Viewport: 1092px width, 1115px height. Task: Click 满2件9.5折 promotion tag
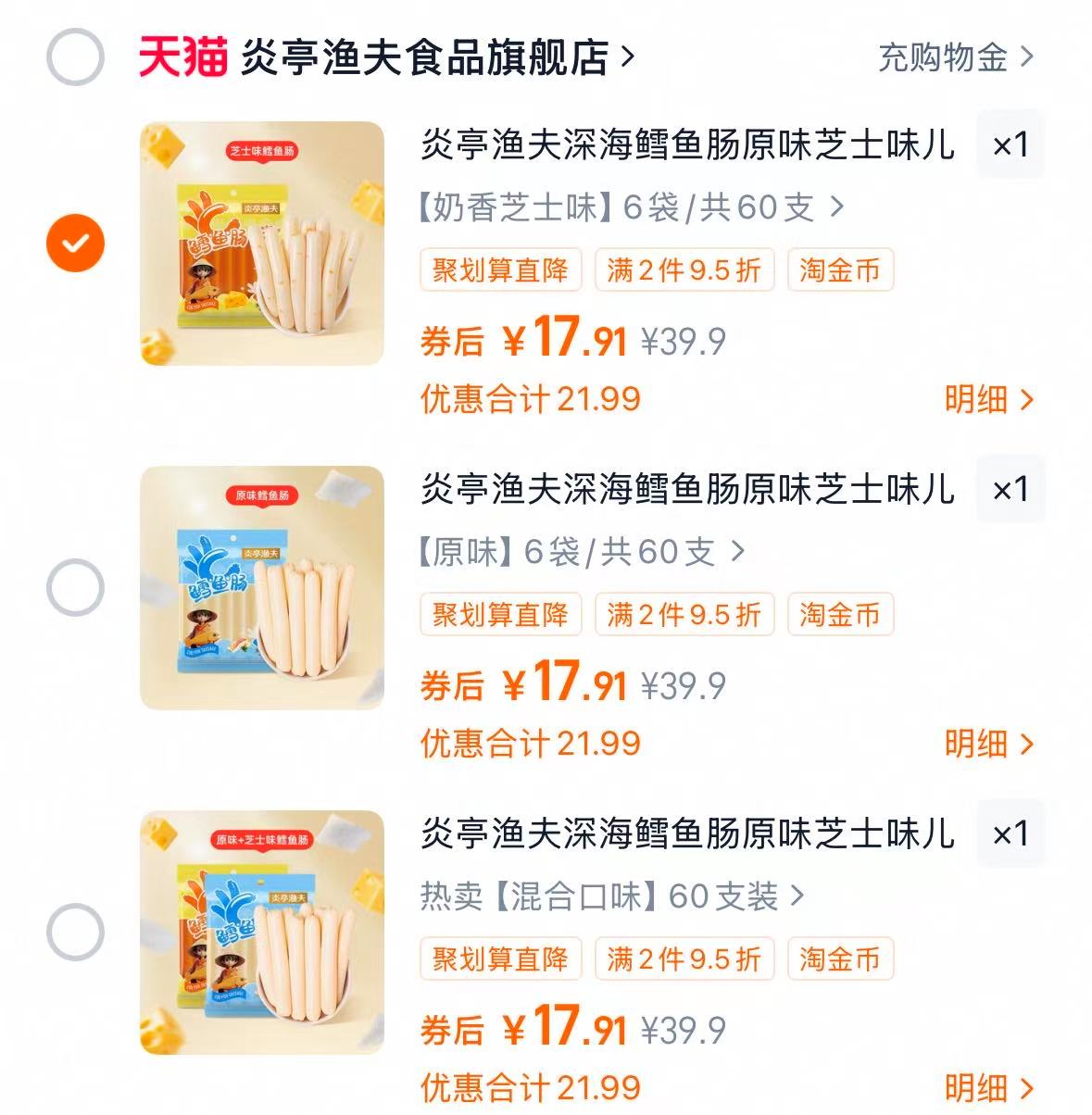(685, 270)
